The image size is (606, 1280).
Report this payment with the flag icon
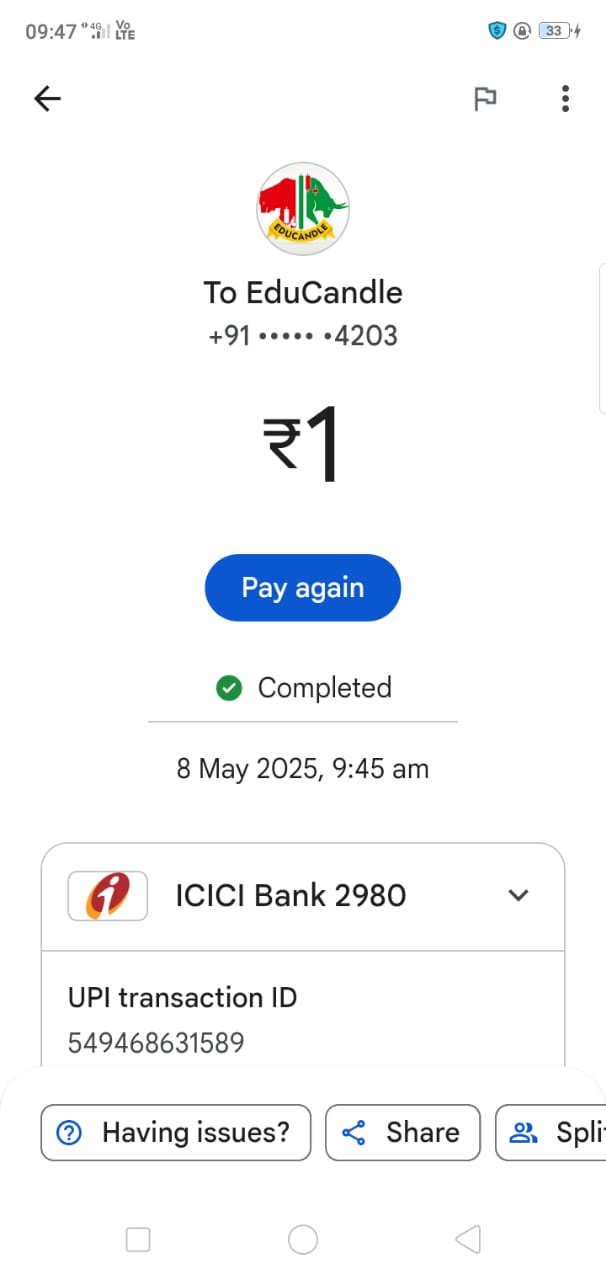(485, 98)
